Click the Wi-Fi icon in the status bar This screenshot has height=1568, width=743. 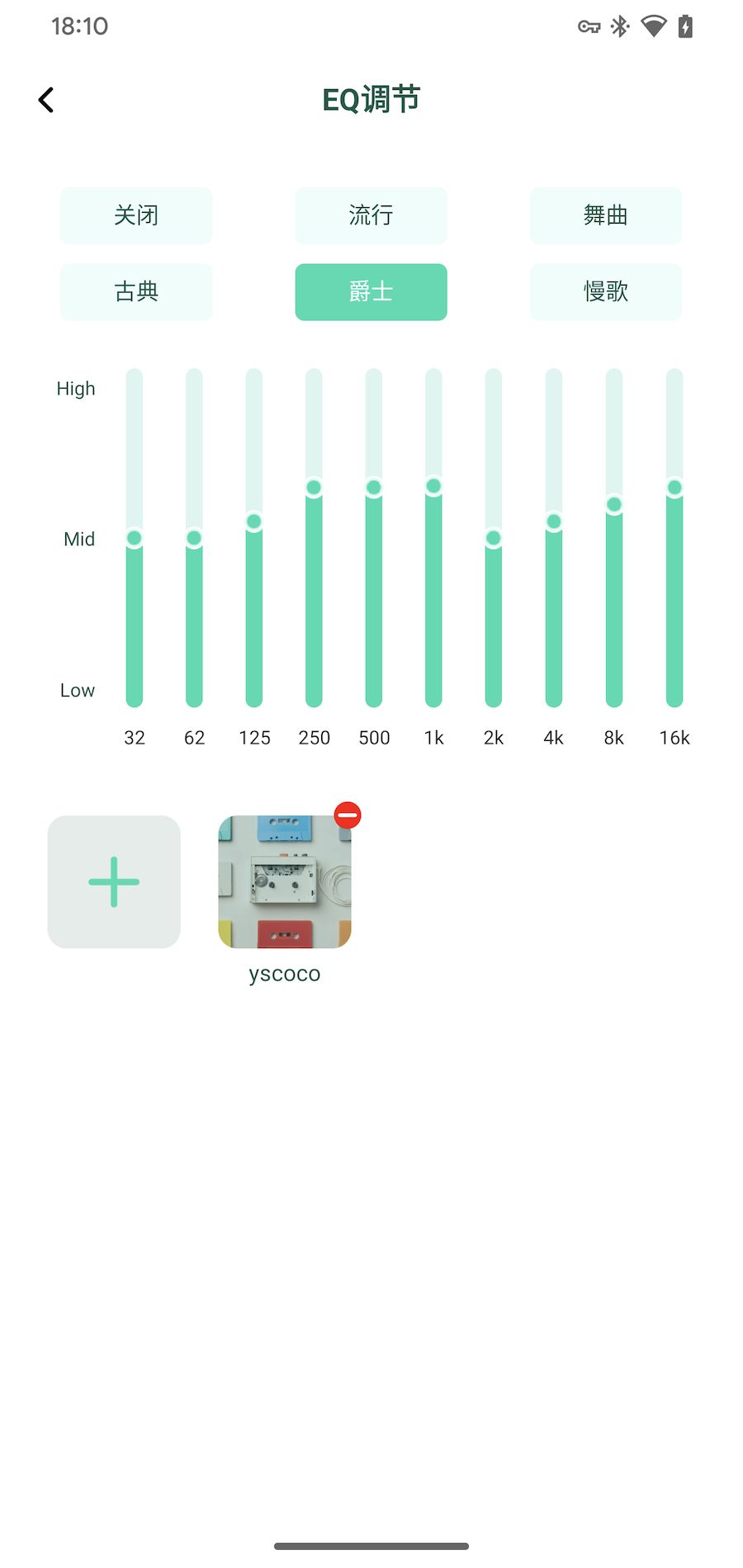655,26
